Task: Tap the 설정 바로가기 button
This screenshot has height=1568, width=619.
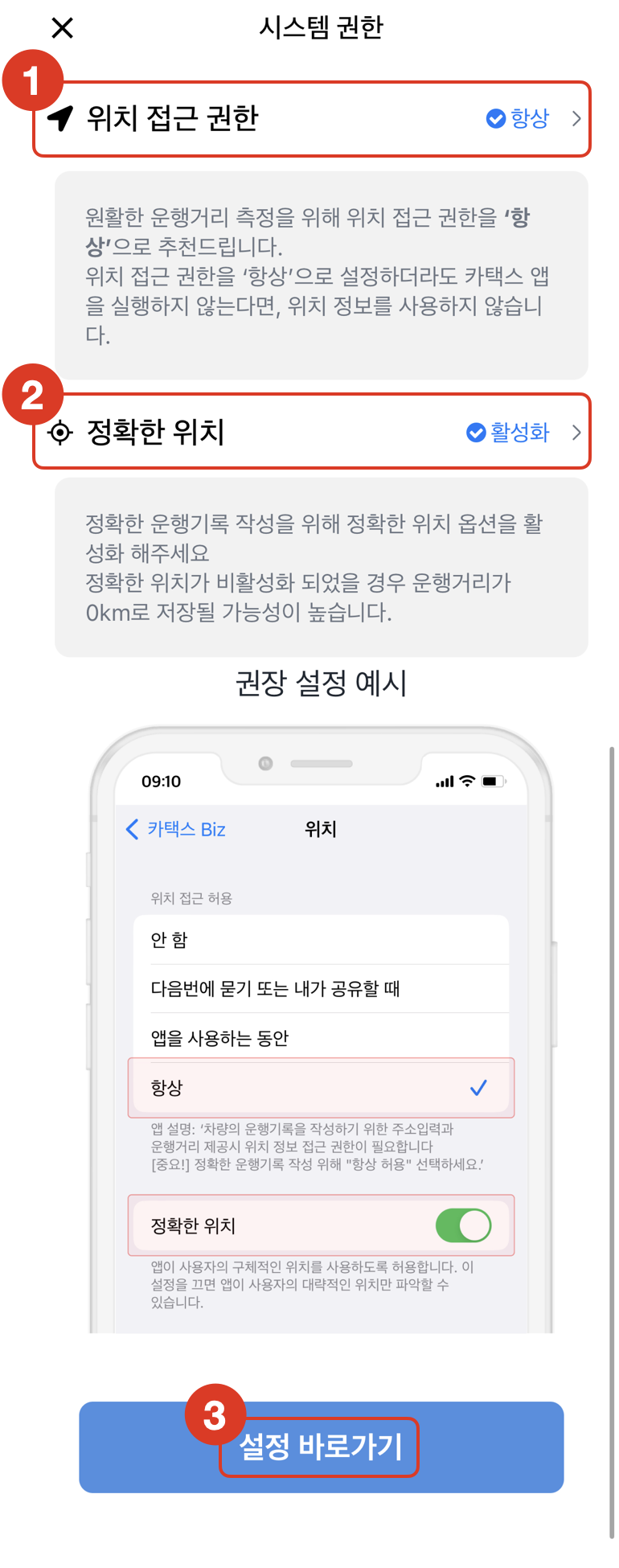Action: [x=321, y=1447]
